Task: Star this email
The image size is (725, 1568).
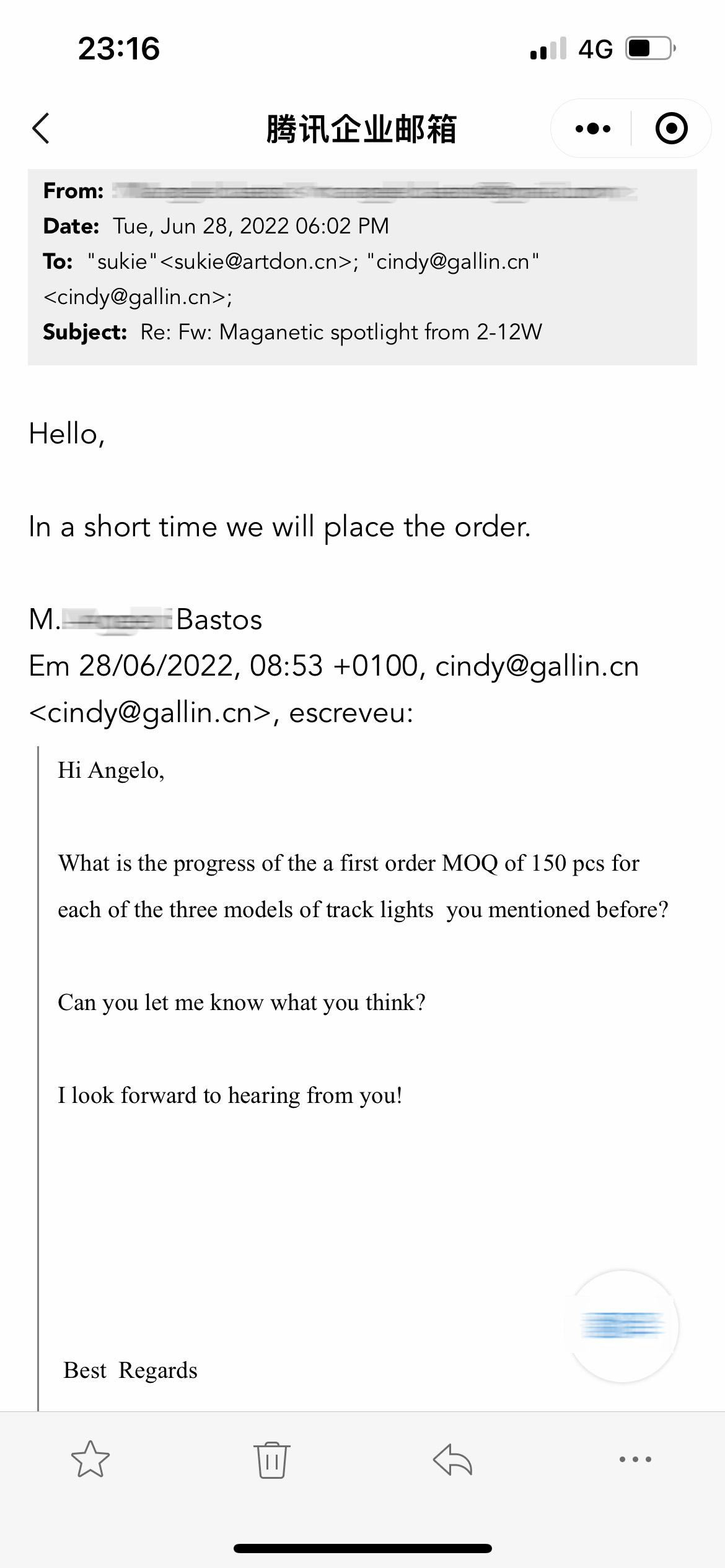Action: coord(90,1459)
